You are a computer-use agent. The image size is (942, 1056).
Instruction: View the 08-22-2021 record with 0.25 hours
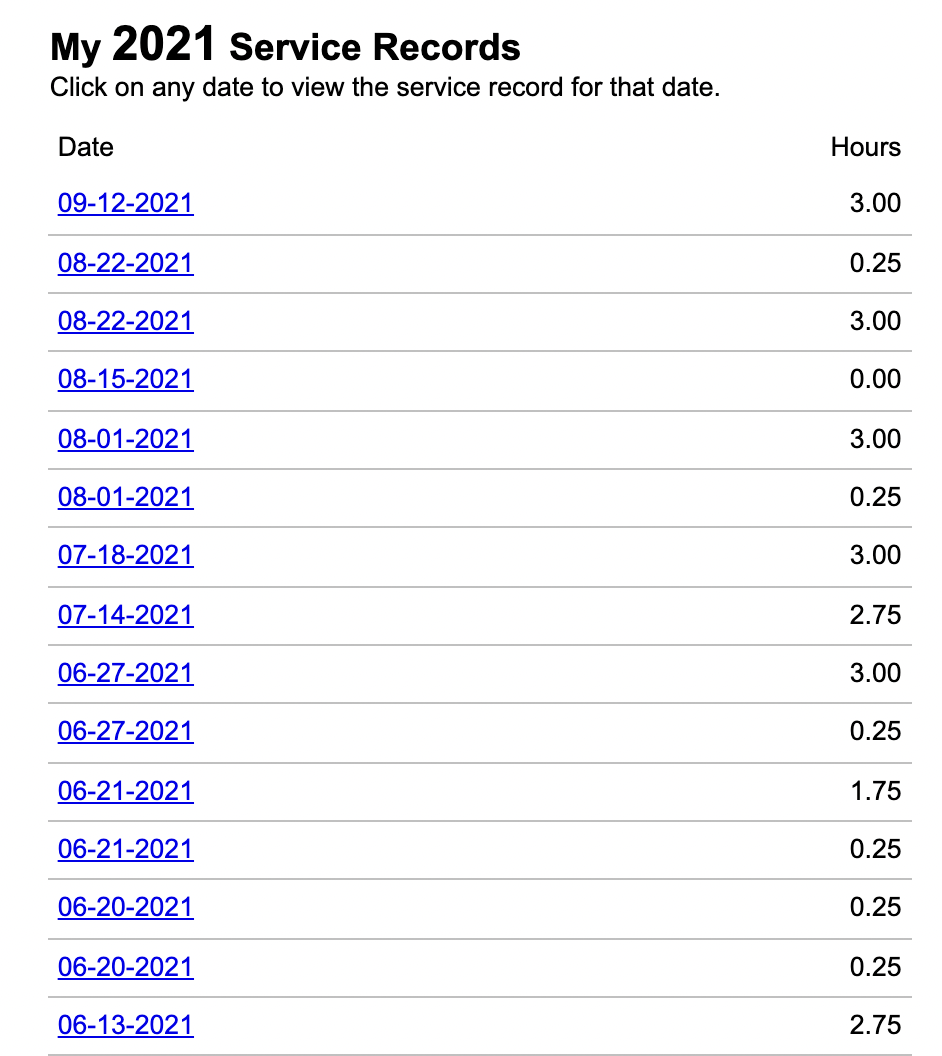[125, 263]
